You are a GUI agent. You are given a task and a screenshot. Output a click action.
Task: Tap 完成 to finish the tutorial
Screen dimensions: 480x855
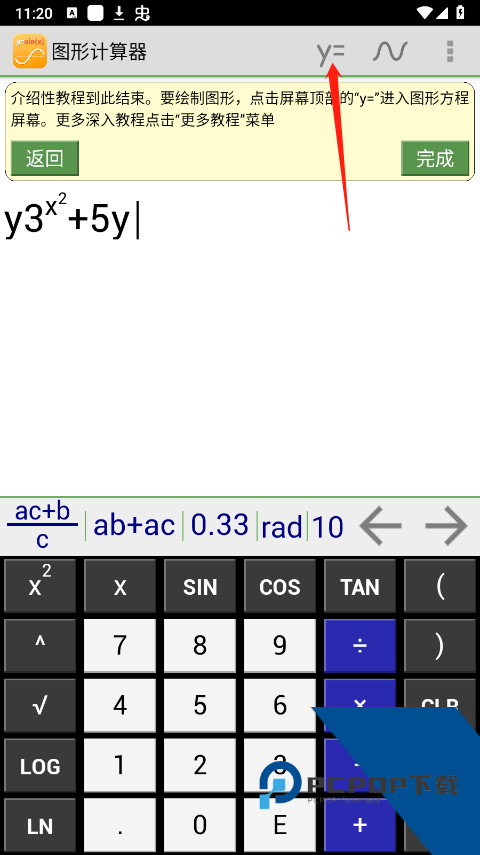(x=435, y=158)
